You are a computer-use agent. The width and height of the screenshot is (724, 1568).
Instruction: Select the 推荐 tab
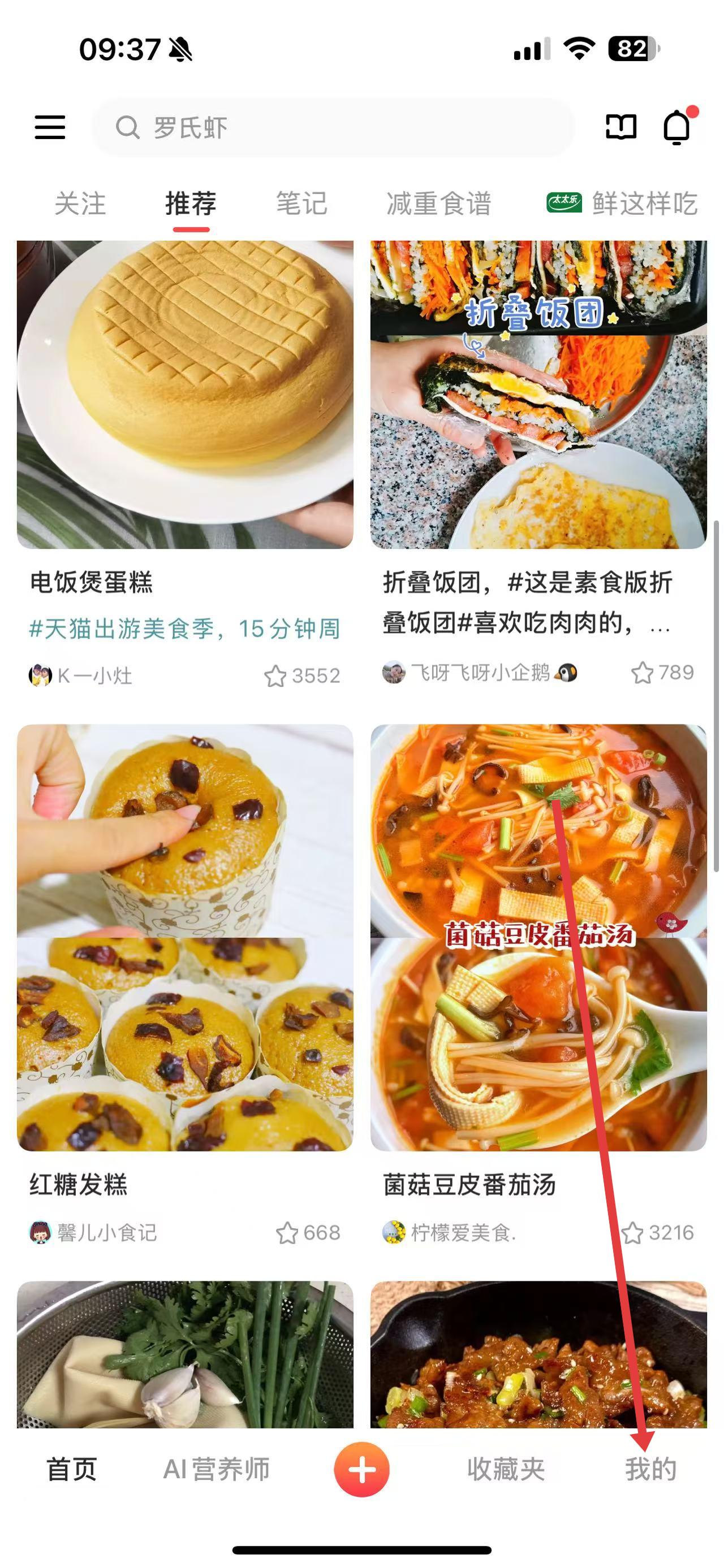(191, 203)
